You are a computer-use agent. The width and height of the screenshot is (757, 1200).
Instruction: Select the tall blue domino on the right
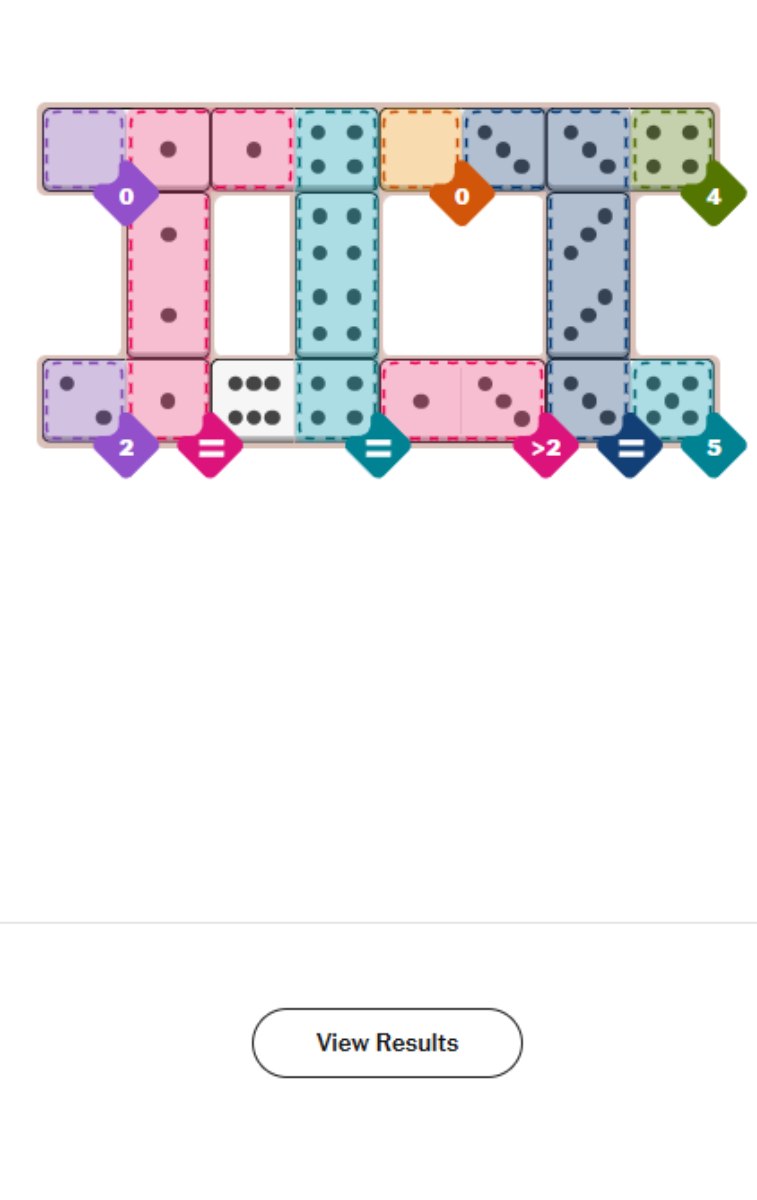[588, 275]
